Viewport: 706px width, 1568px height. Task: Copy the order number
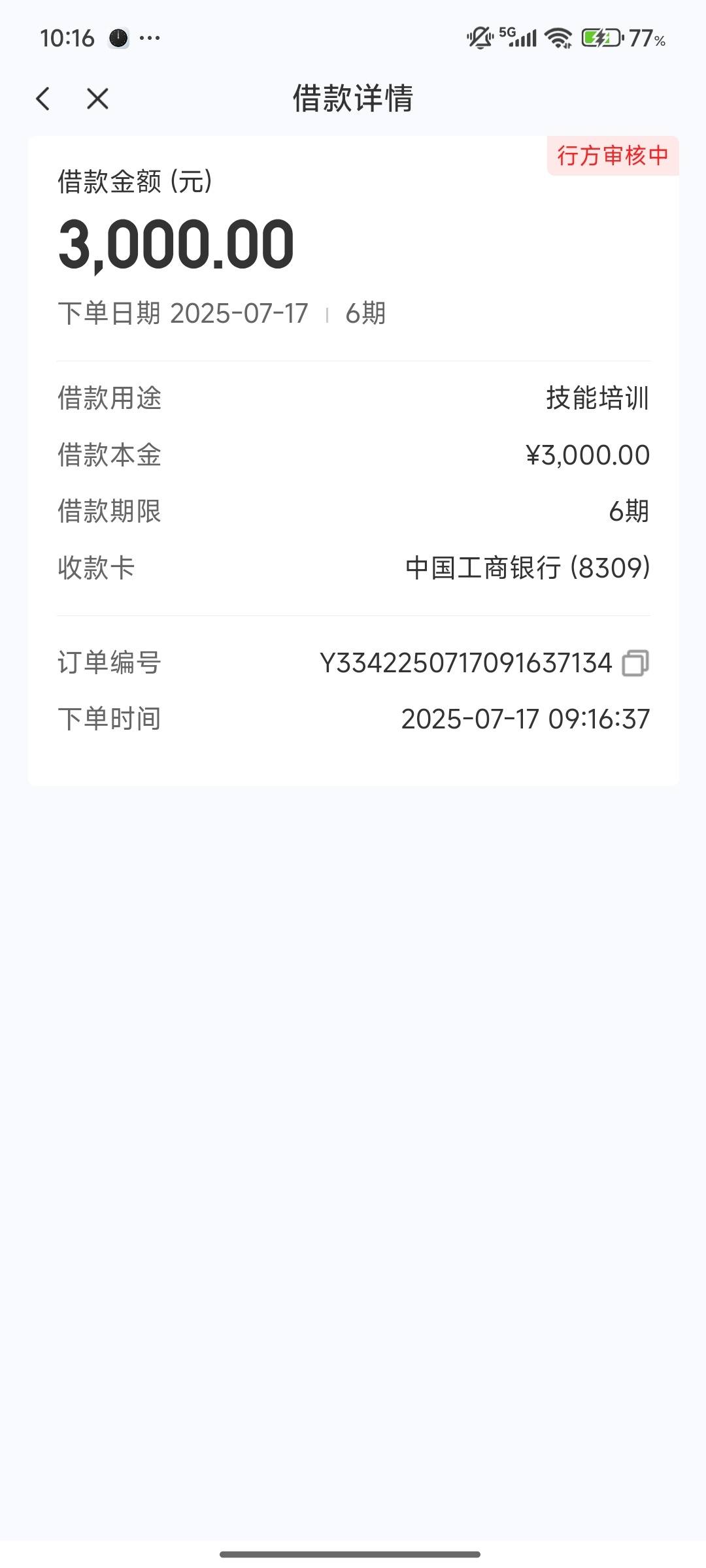click(x=635, y=663)
